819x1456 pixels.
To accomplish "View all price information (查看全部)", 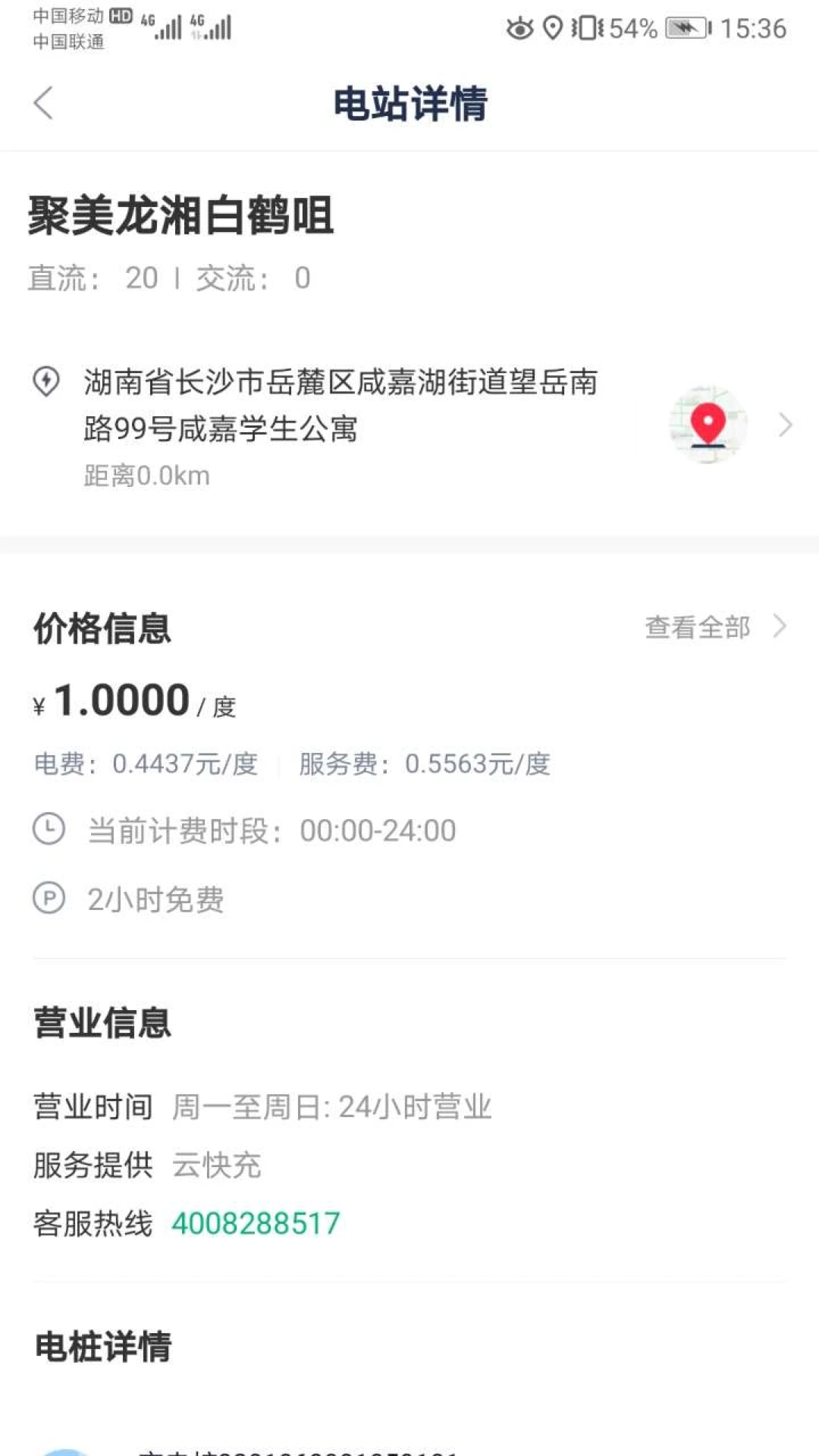I will [x=714, y=627].
